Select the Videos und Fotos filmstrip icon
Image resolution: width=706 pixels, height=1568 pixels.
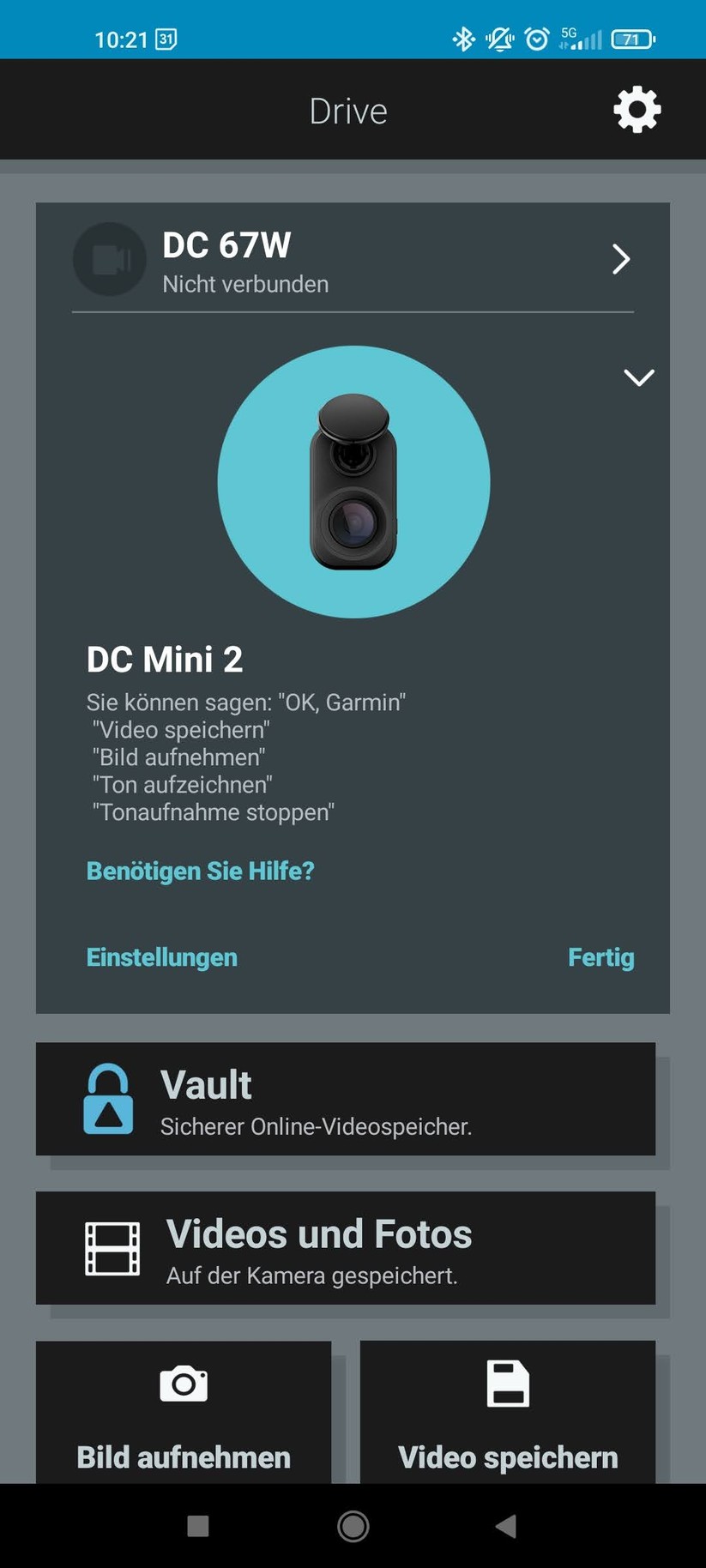tap(110, 1248)
